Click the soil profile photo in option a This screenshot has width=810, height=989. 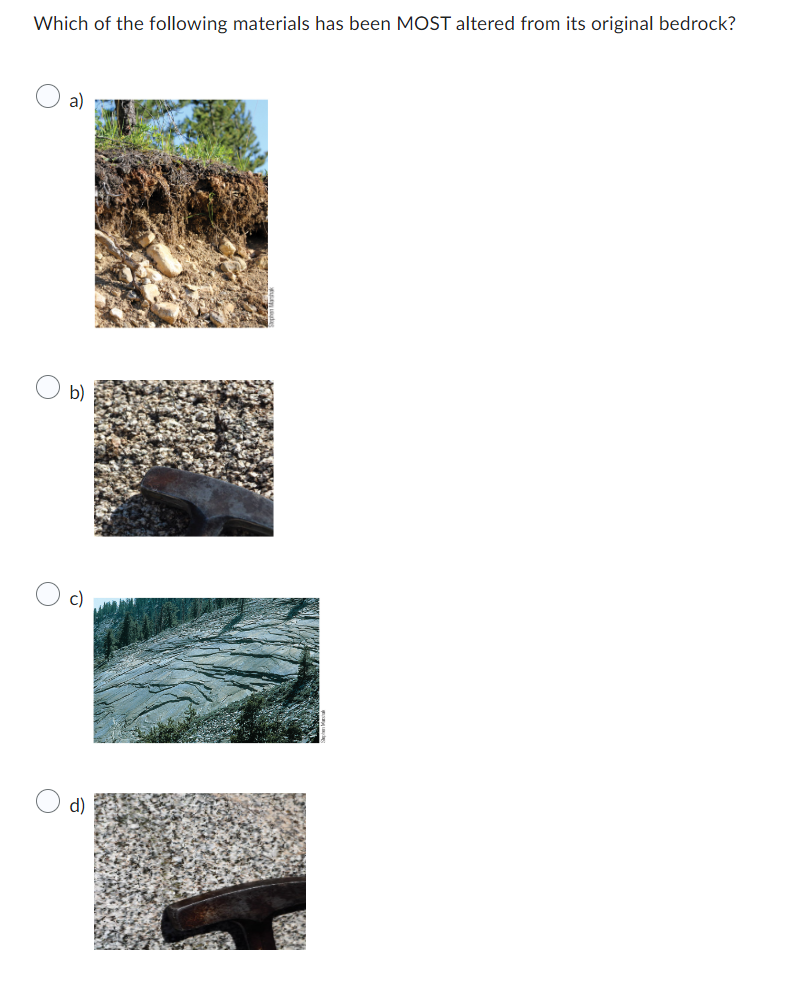(181, 211)
